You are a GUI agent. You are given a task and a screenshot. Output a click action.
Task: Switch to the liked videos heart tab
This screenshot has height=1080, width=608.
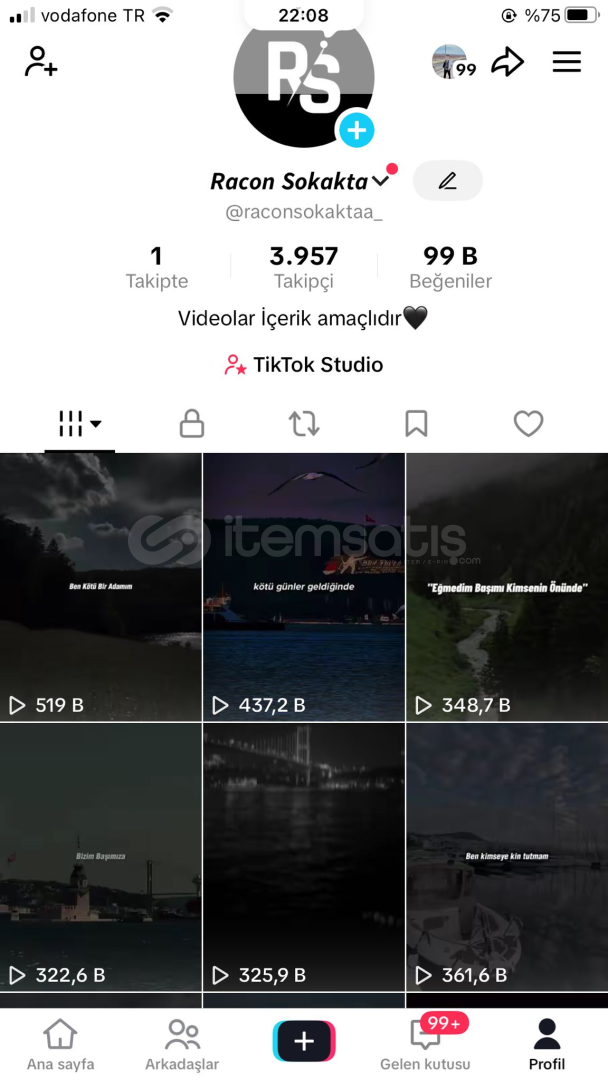point(528,424)
